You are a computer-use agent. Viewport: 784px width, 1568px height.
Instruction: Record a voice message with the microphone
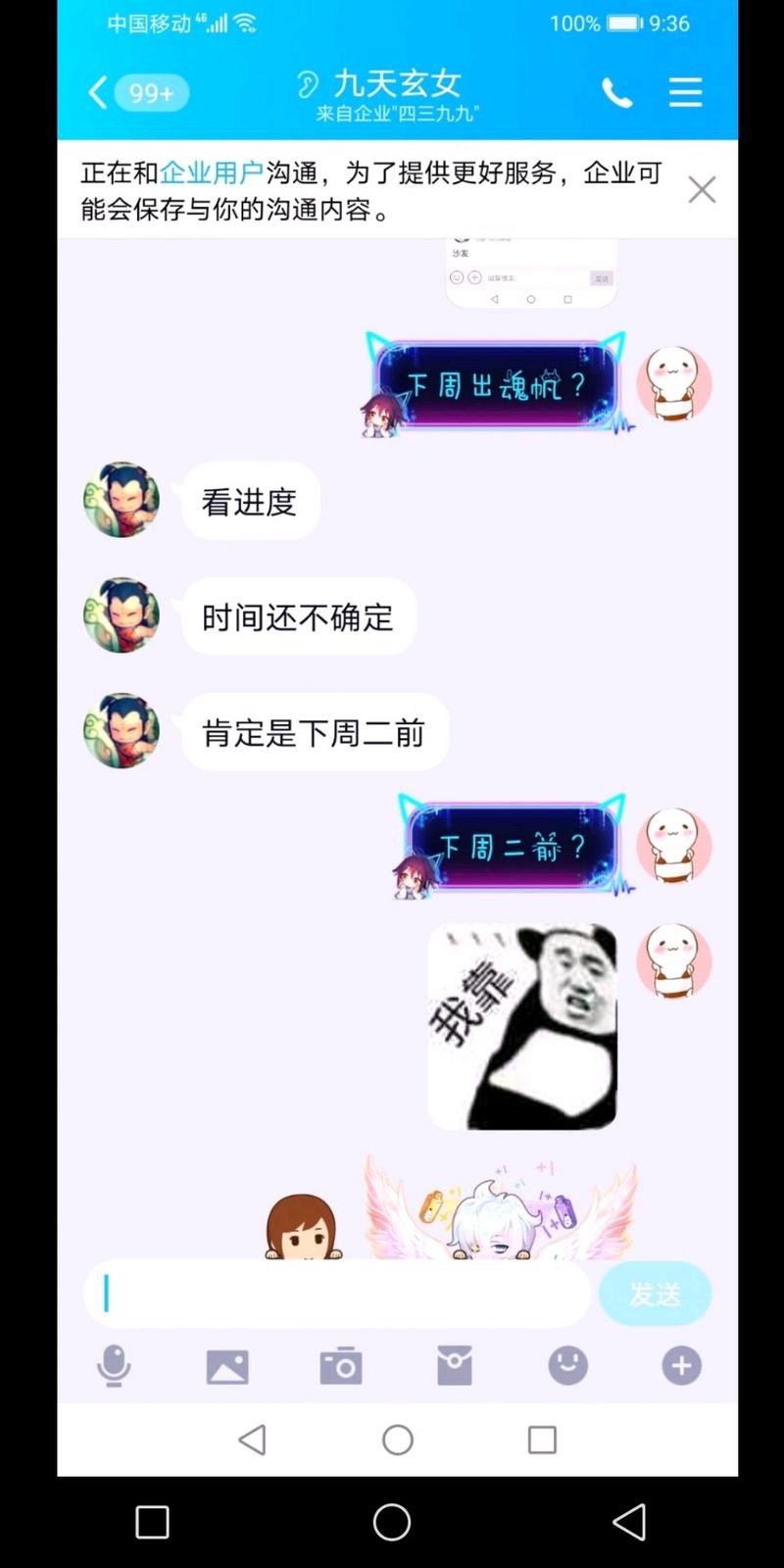(x=114, y=1365)
